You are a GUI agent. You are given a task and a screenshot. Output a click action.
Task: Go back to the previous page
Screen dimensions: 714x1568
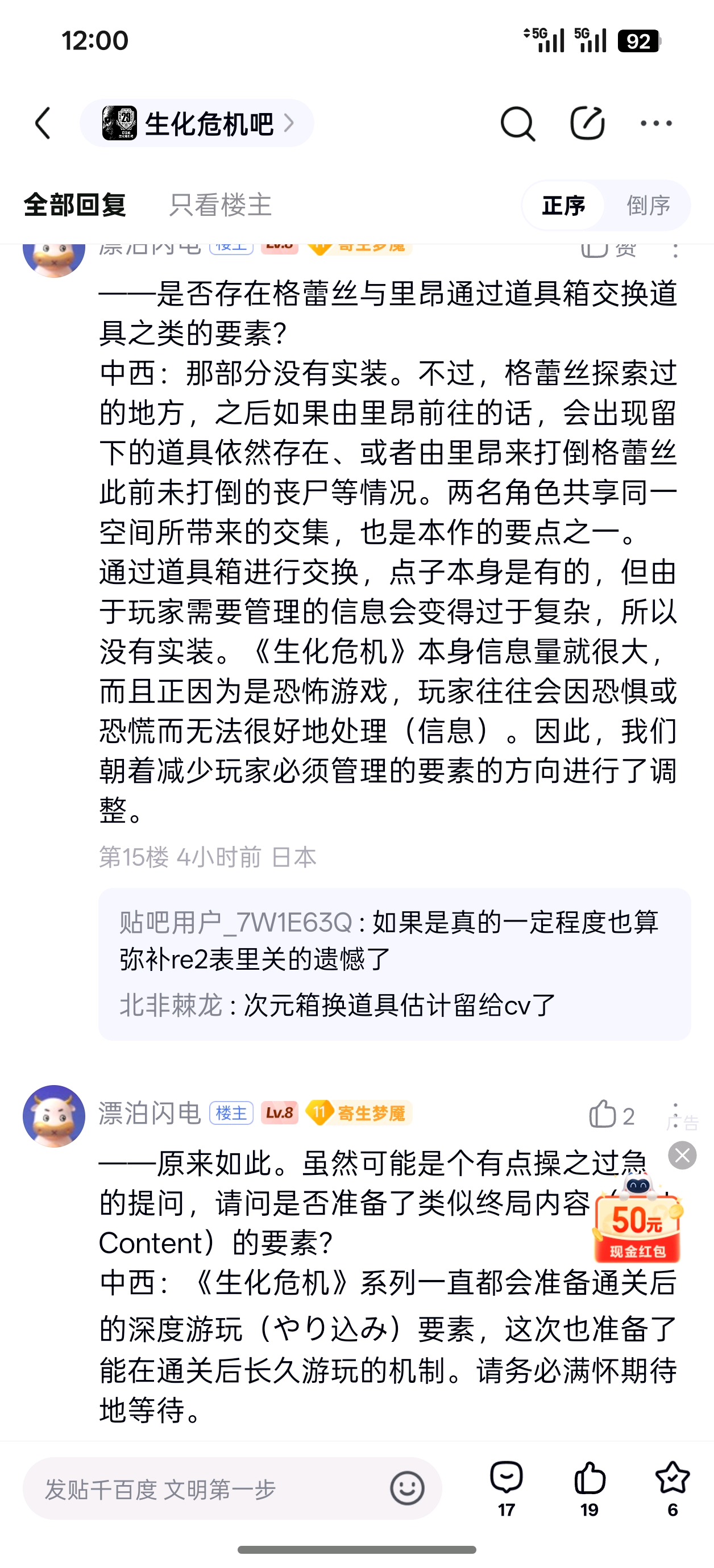pyautogui.click(x=43, y=124)
